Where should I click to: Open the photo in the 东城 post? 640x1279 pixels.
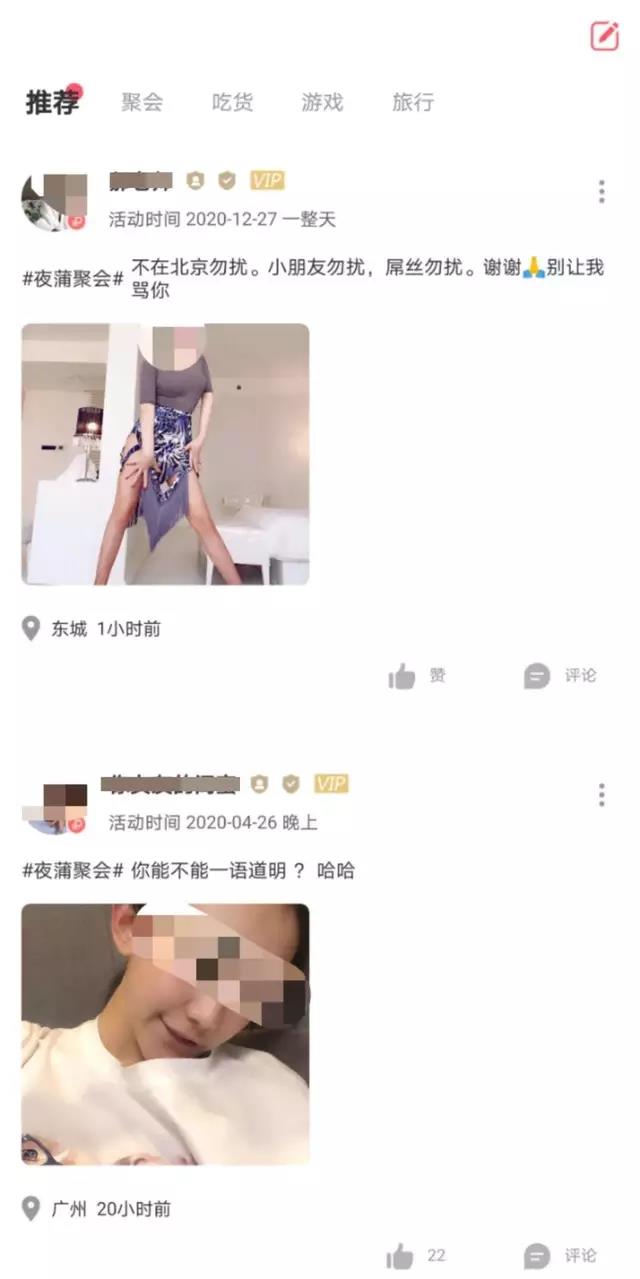[165, 454]
